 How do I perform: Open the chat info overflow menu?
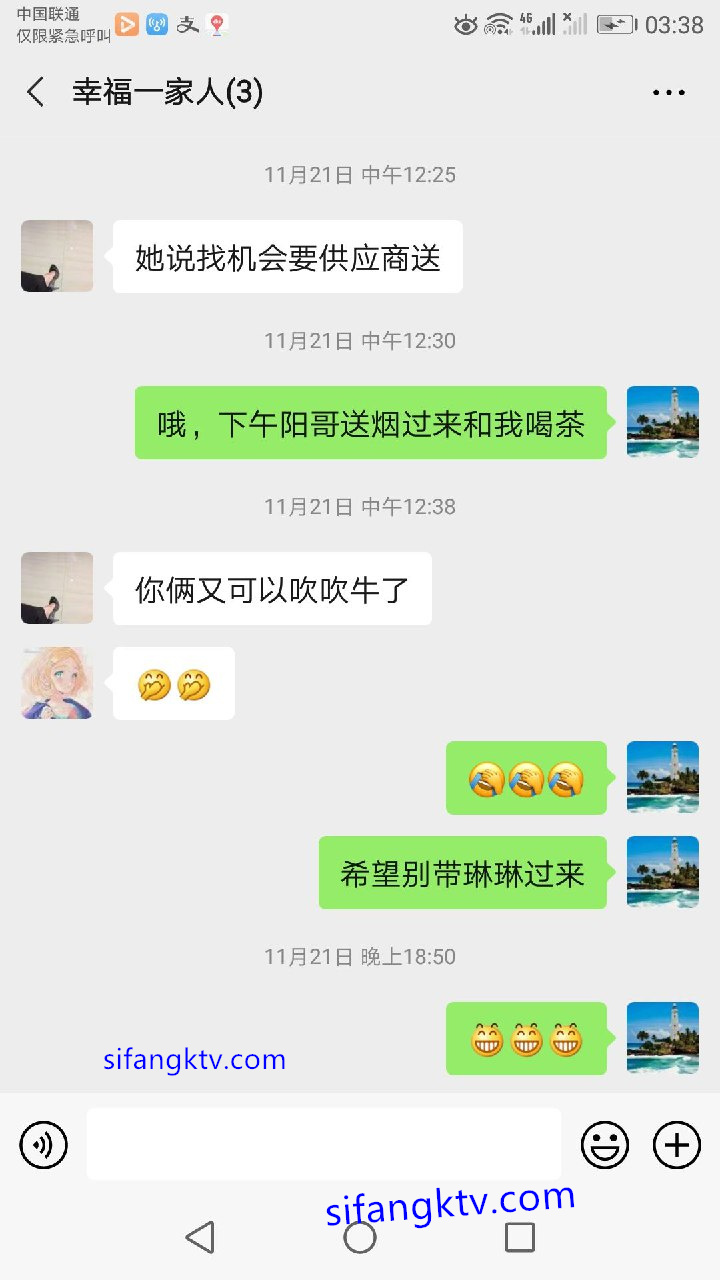pos(668,93)
